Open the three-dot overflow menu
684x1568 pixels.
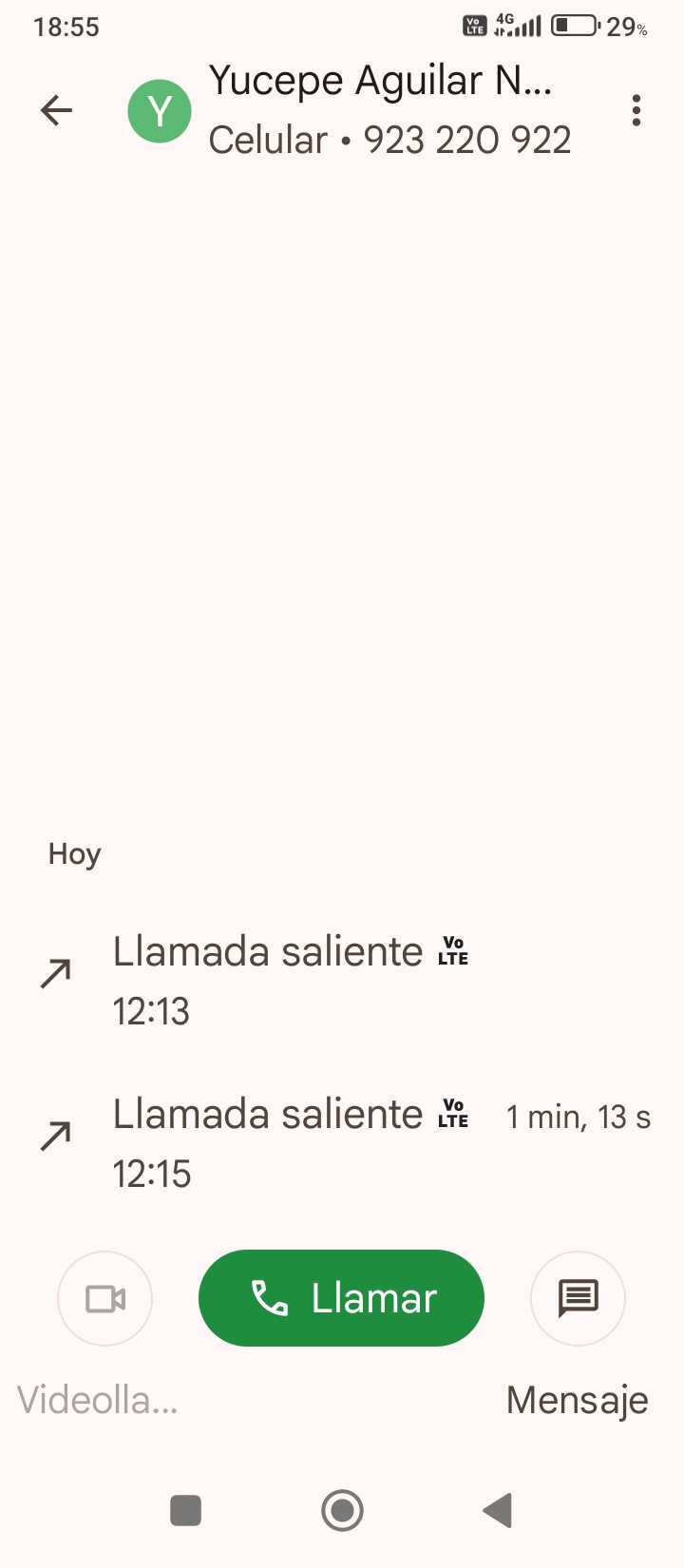[636, 111]
